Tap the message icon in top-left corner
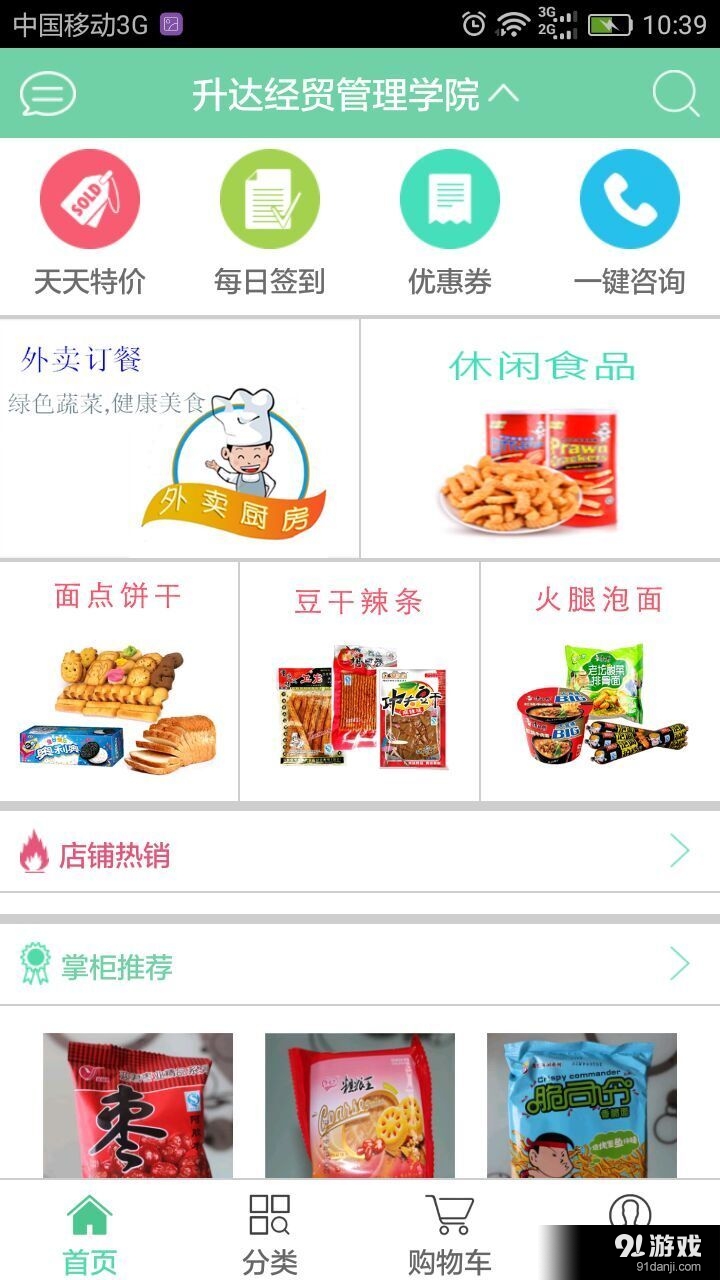 [x=47, y=93]
